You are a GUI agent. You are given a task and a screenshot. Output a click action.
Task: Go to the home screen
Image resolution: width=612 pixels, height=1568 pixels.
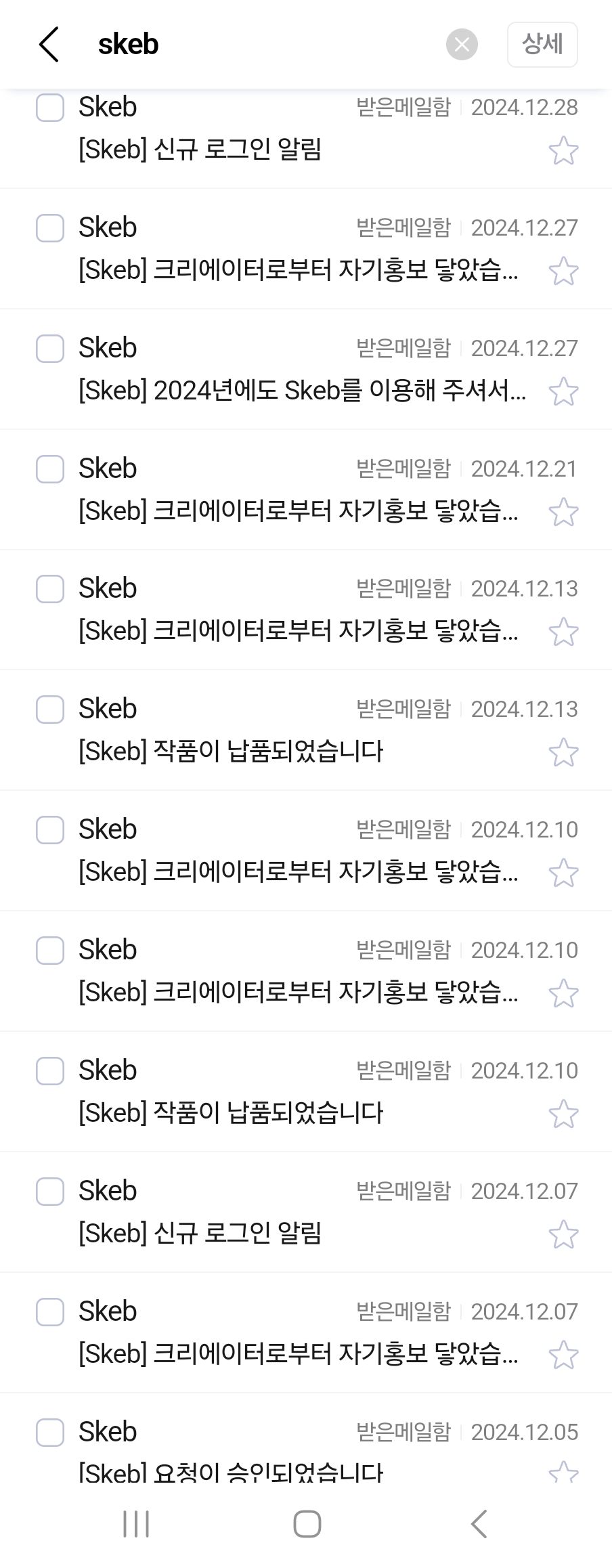[307, 1525]
